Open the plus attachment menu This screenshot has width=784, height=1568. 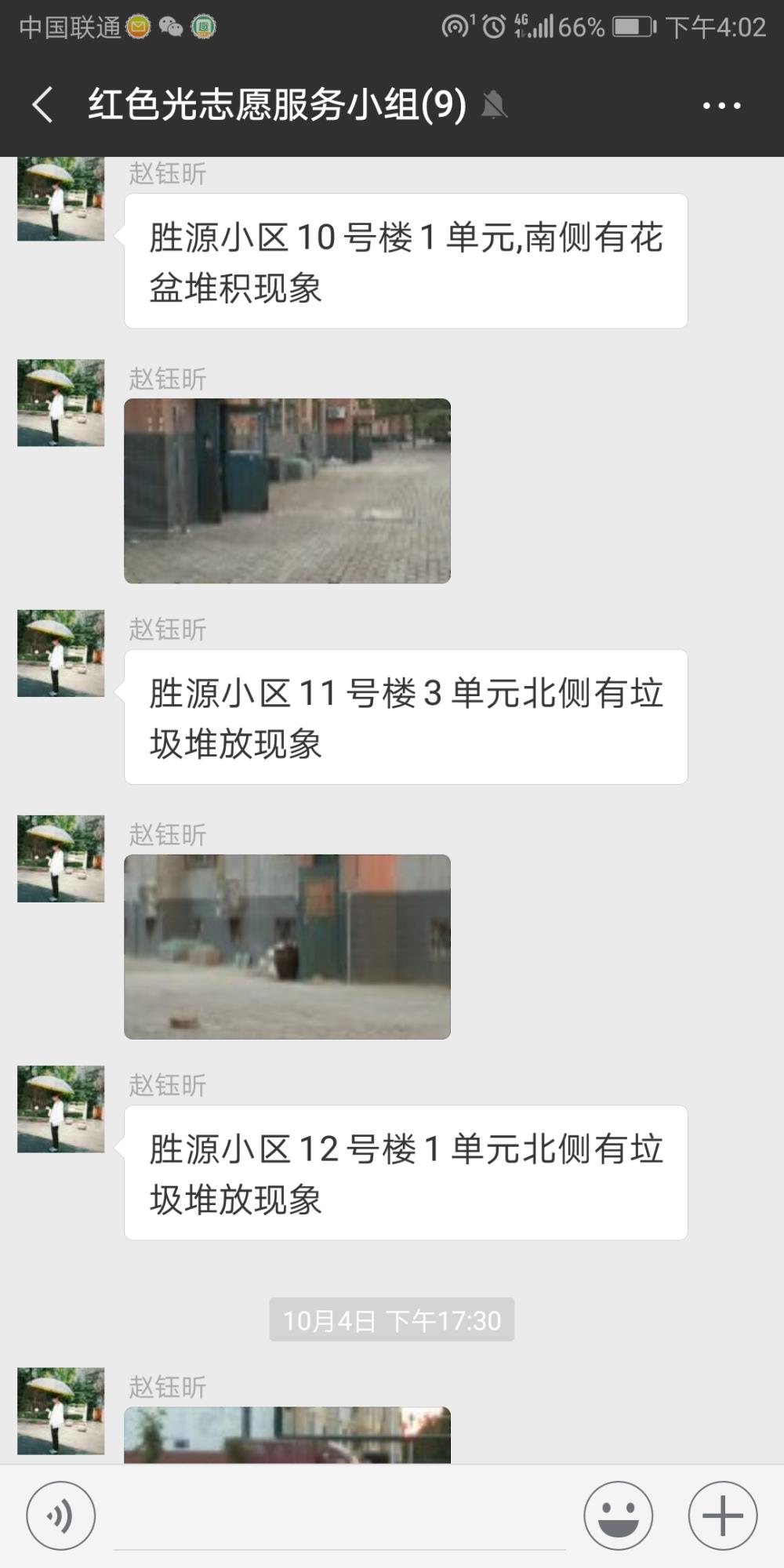[x=722, y=1516]
